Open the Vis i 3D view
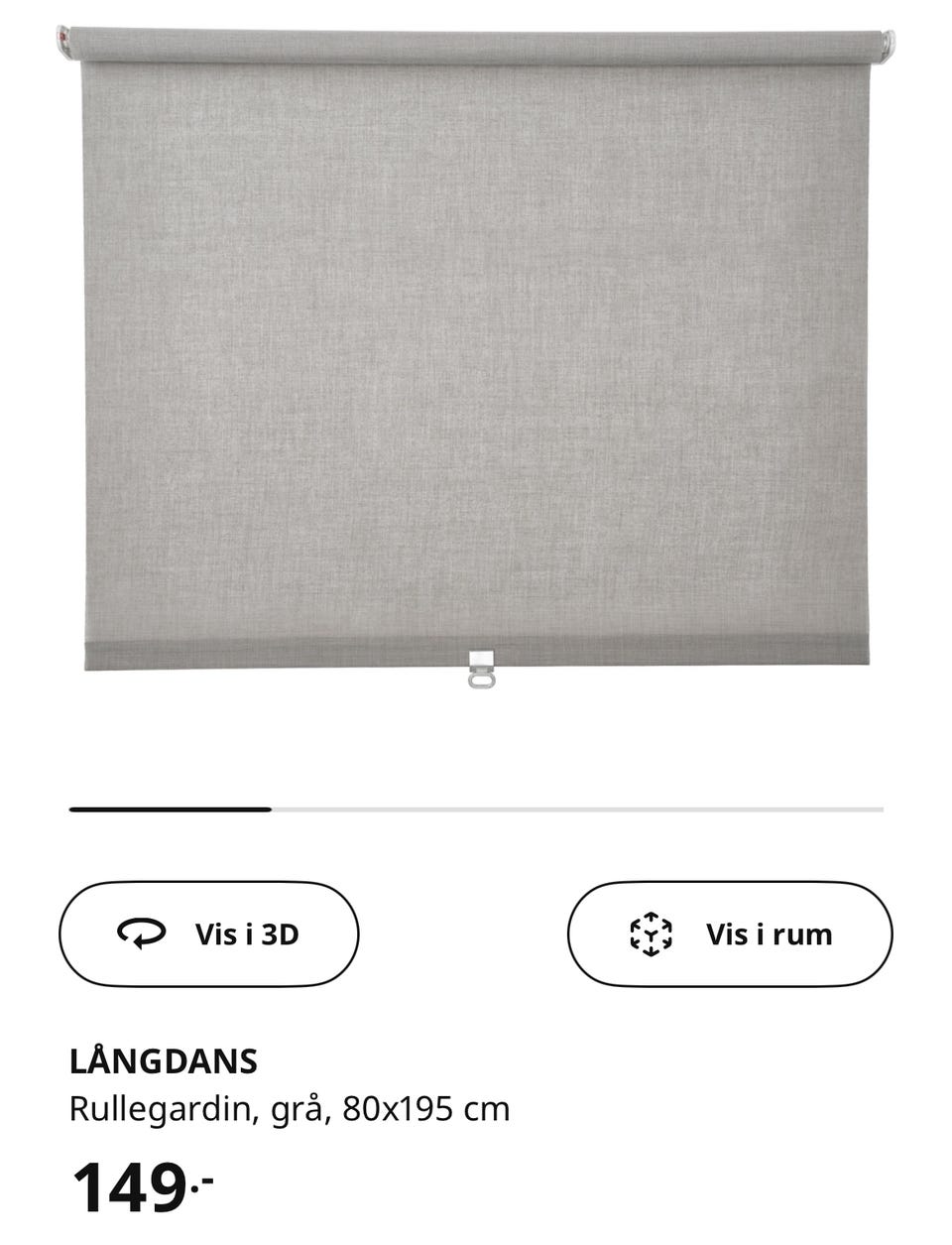The height and width of the screenshot is (1245, 952). 211,933
